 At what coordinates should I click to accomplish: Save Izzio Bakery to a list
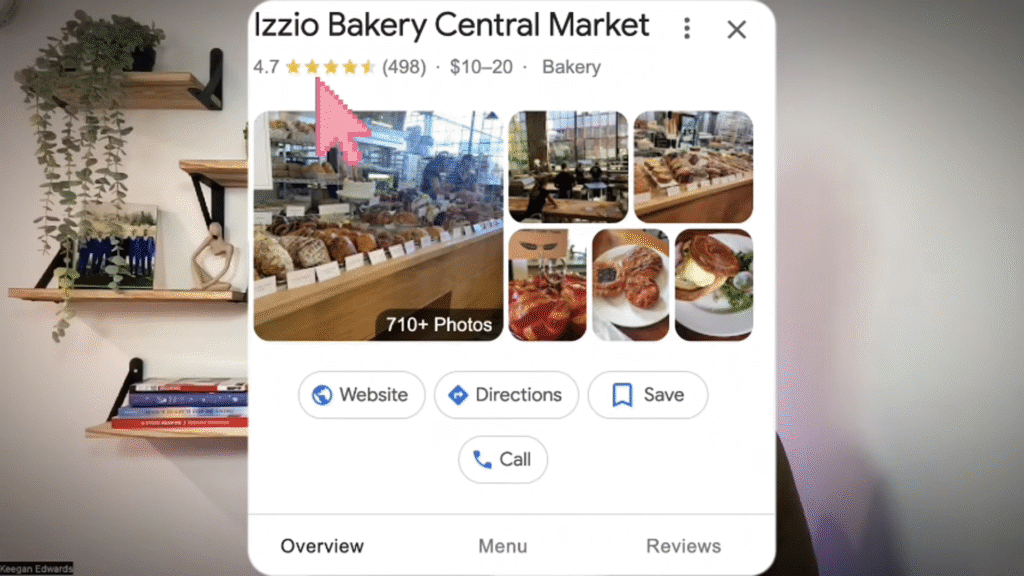pyautogui.click(x=647, y=395)
